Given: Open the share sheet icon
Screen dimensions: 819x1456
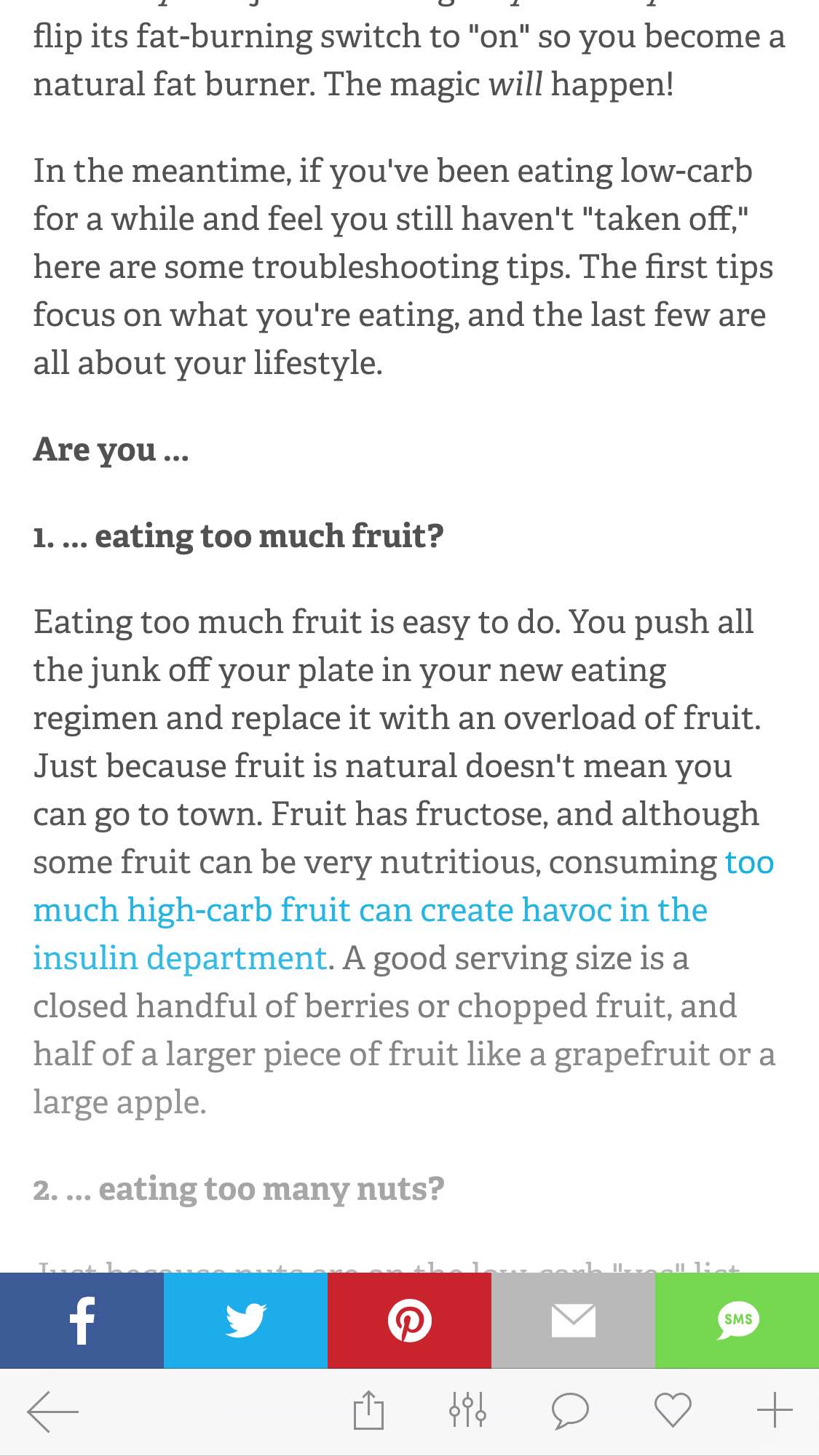Looking at the screenshot, I should coord(368,1410).
